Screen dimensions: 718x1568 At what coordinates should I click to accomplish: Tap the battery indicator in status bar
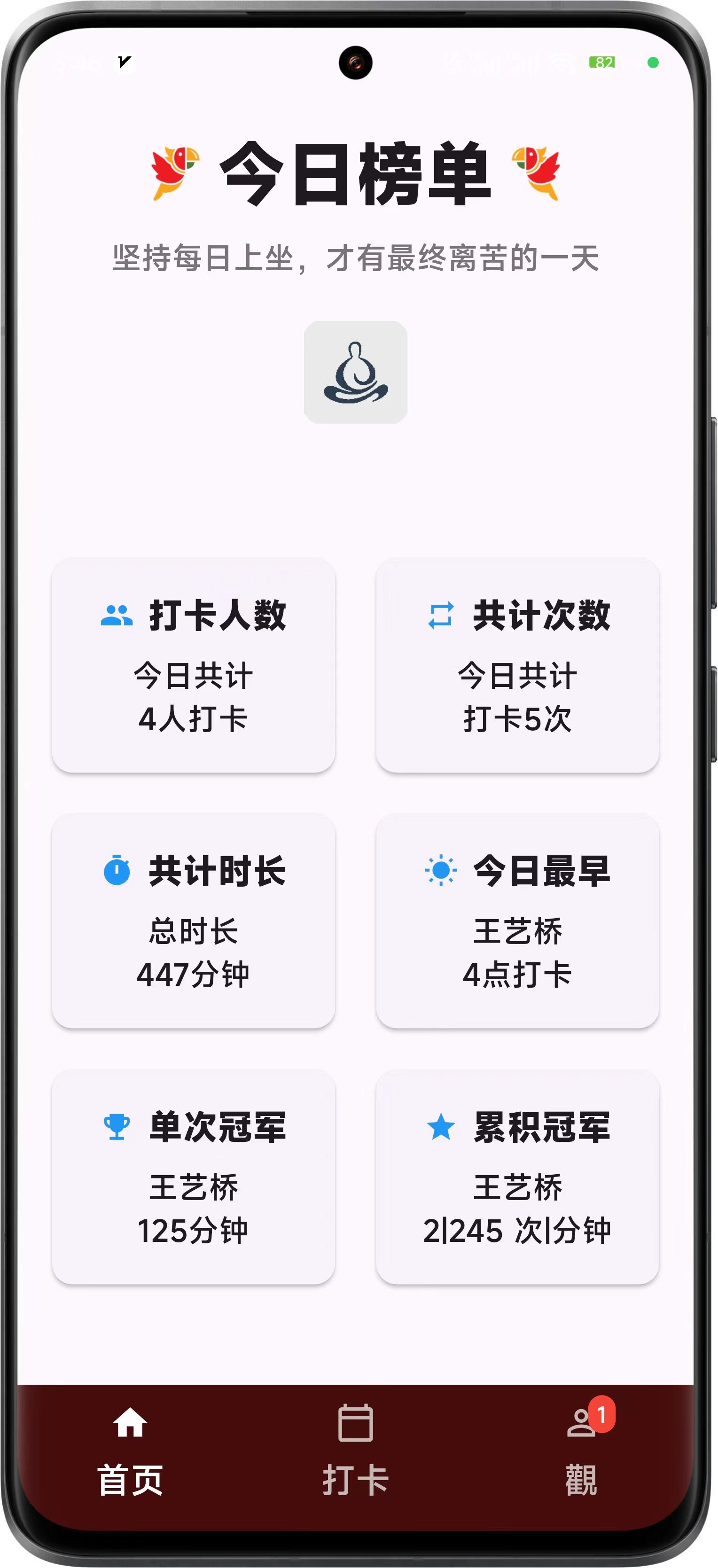click(602, 61)
